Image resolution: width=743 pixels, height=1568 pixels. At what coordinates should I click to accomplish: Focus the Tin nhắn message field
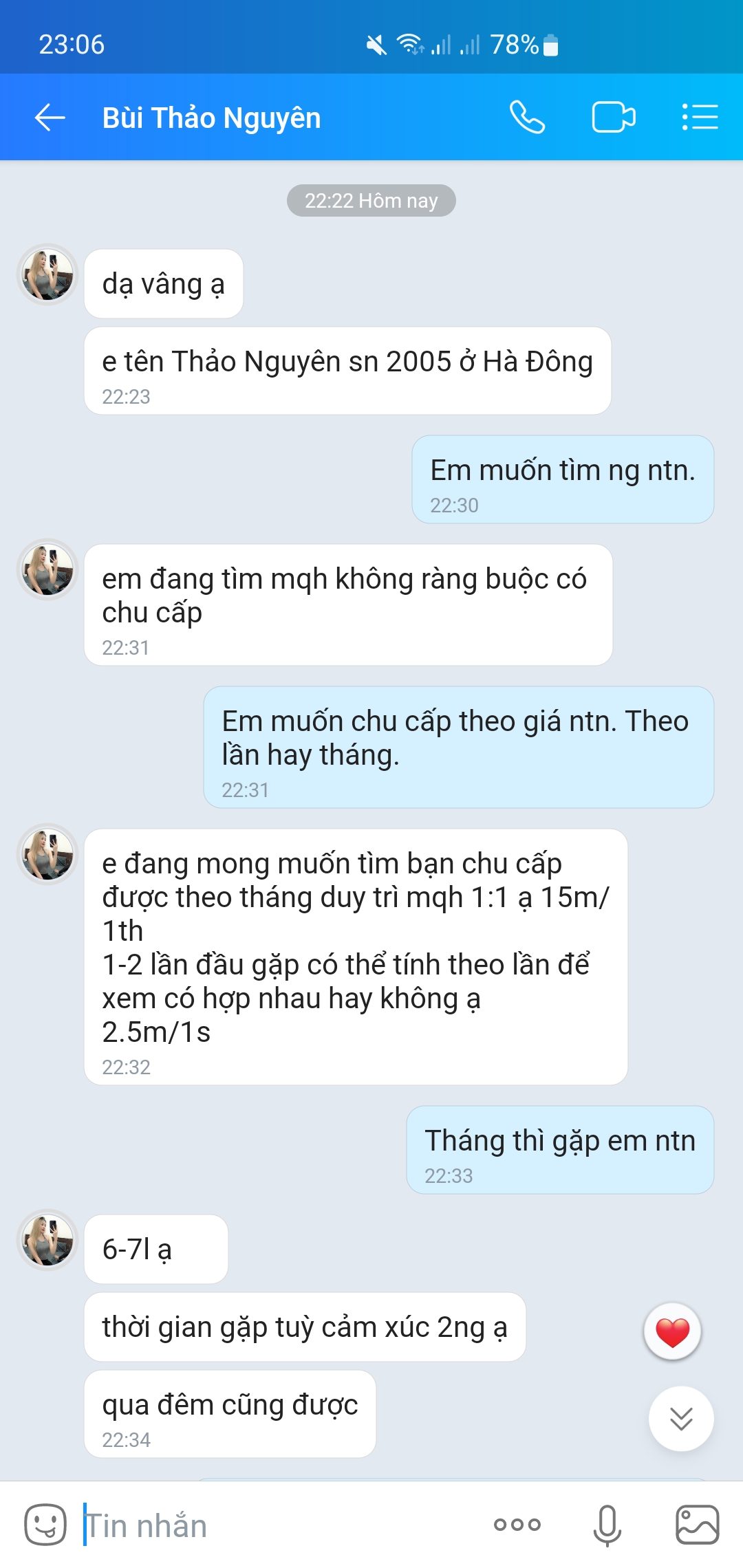pos(275,1526)
